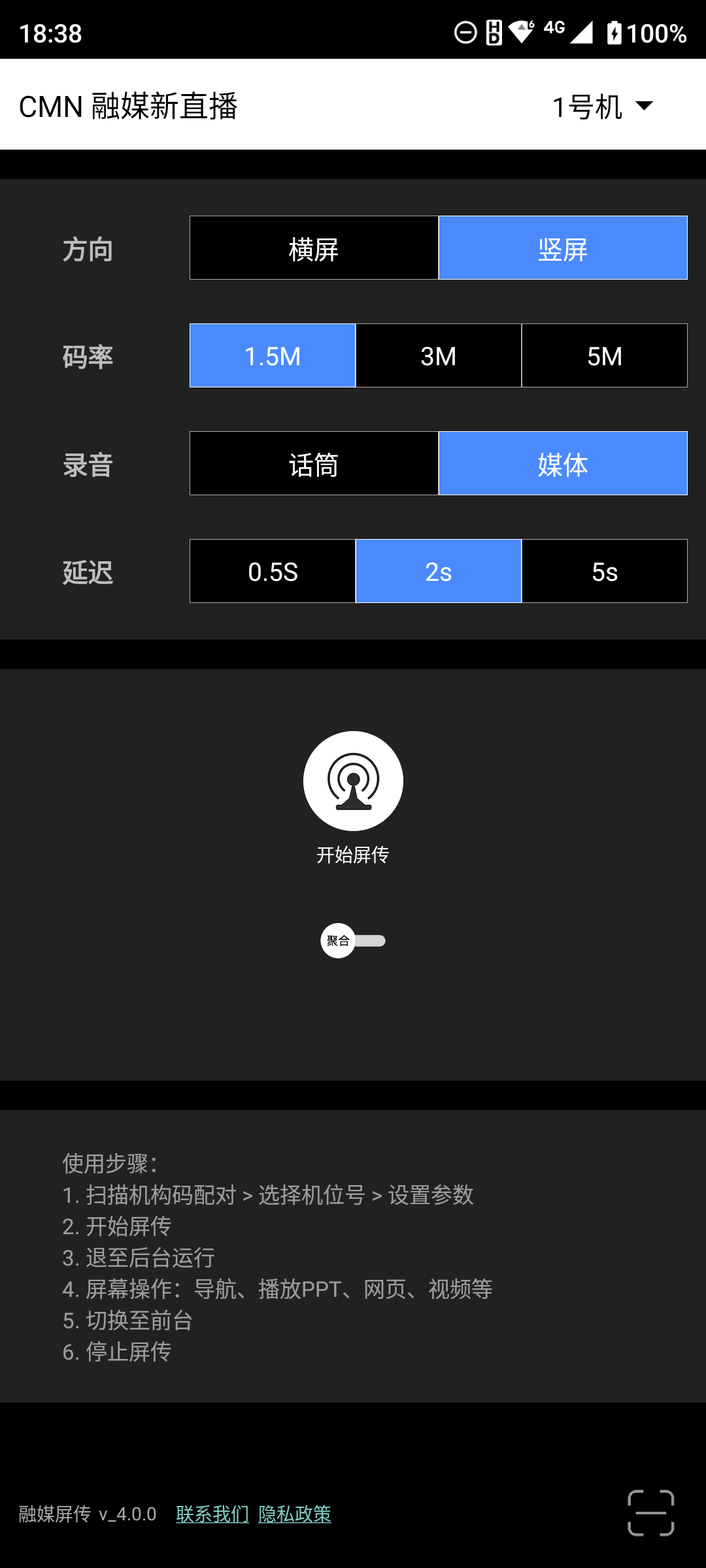Open the 隐私政策 privacy policy link
Viewport: 706px width, 1568px height.
click(x=295, y=1514)
